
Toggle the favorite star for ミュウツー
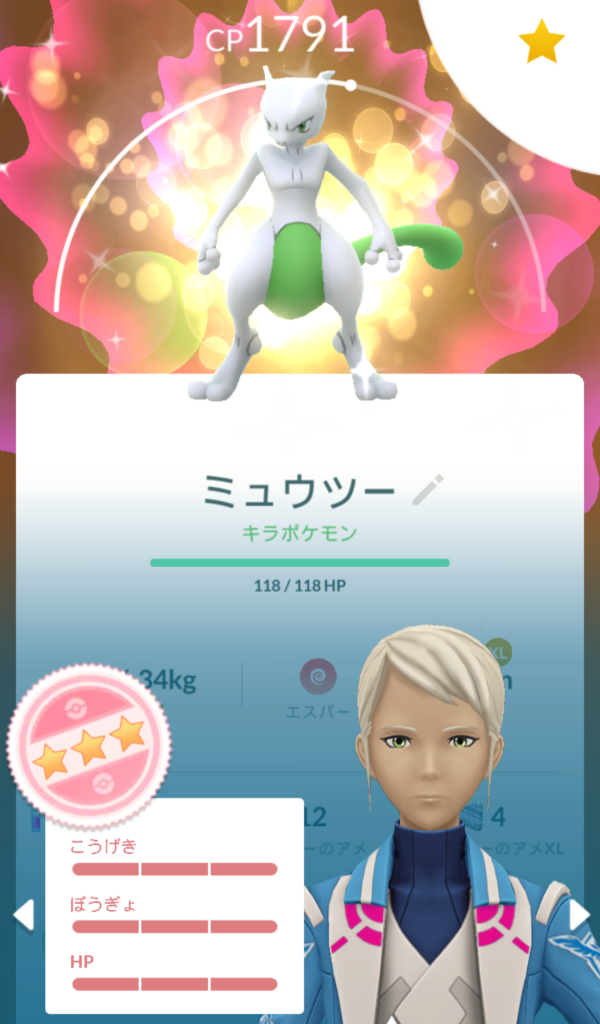(x=541, y=42)
